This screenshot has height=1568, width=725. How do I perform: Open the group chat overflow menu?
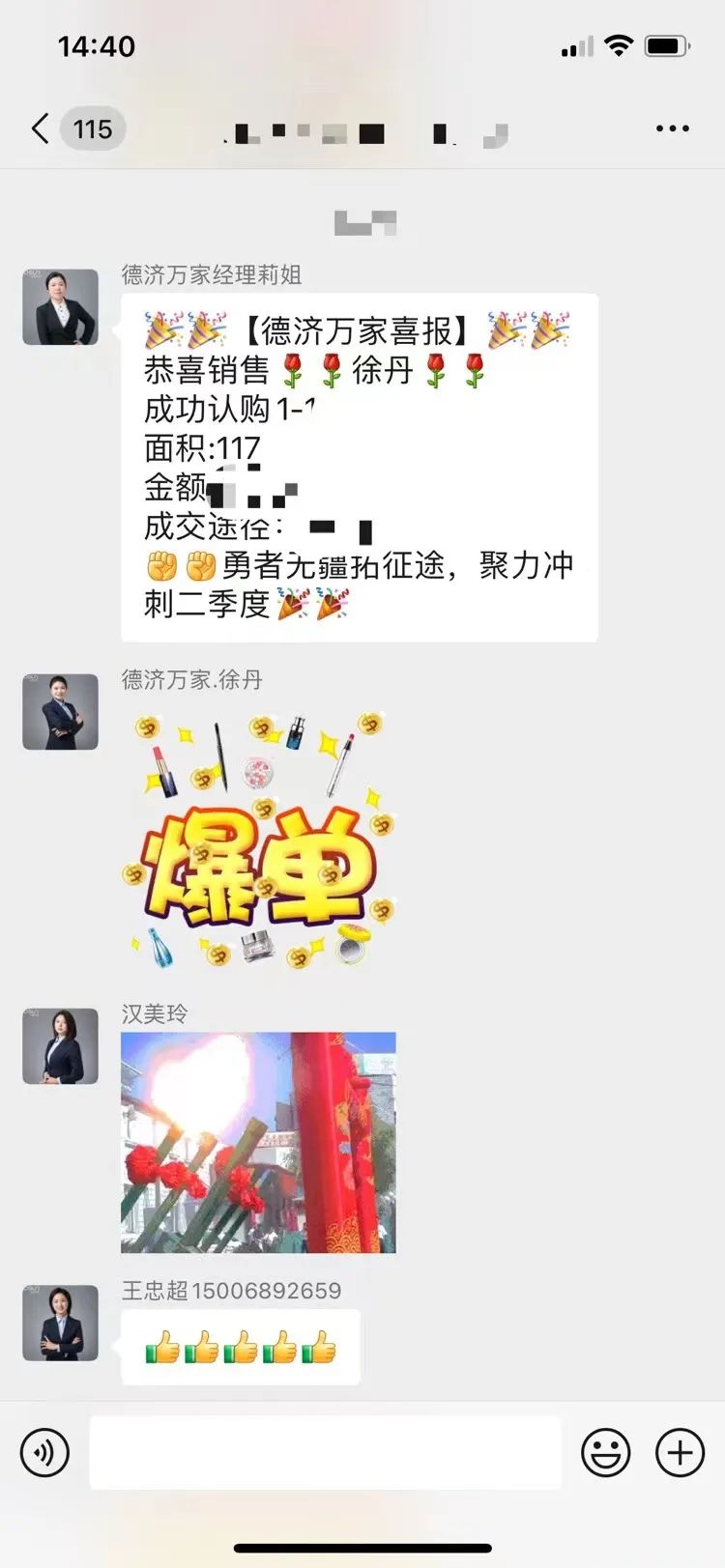pos(672,128)
